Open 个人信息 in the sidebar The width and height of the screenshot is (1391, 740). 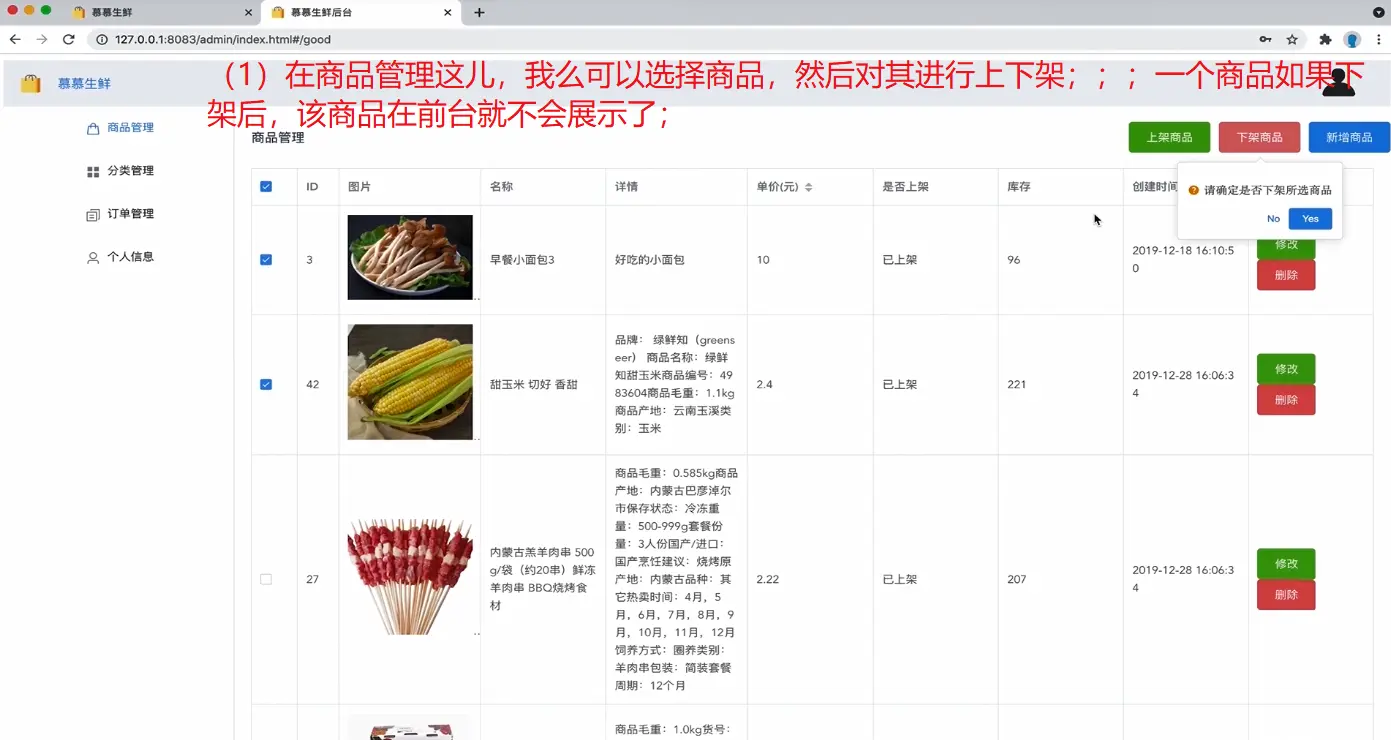(130, 257)
